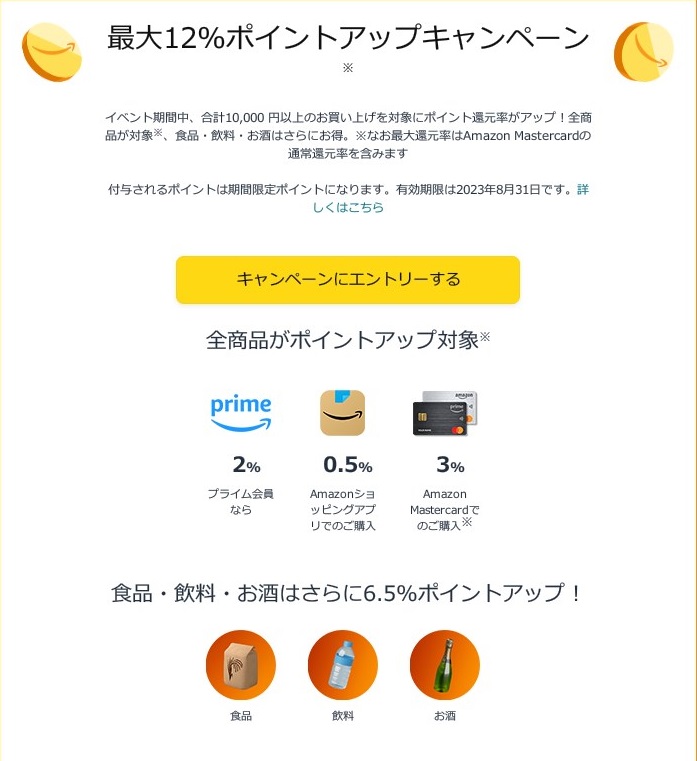Open the 詳しくはこちら link
This screenshot has height=761, width=697.
tap(348, 207)
